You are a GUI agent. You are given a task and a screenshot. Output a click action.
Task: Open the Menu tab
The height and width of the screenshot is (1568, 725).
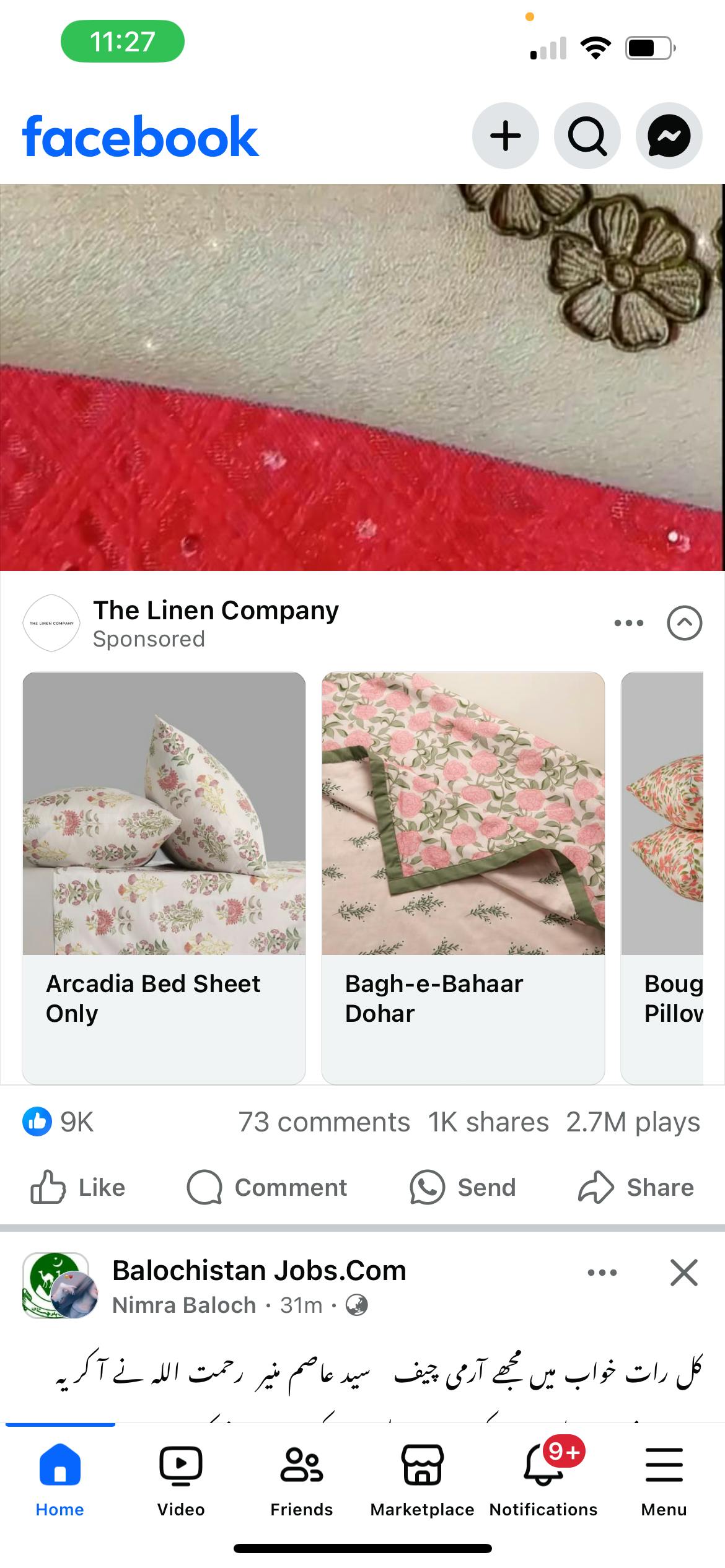tap(664, 1481)
